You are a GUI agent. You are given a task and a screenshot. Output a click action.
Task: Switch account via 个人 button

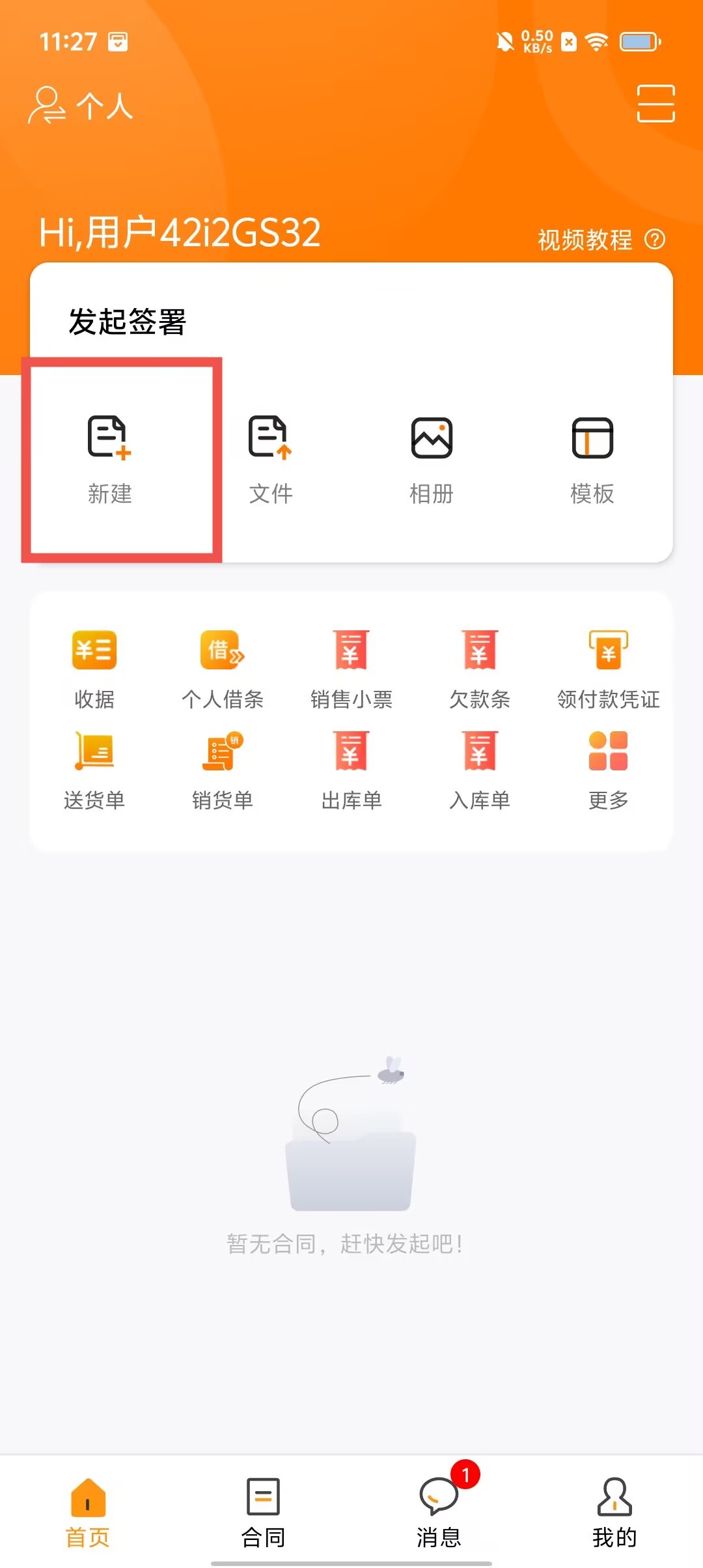81,105
